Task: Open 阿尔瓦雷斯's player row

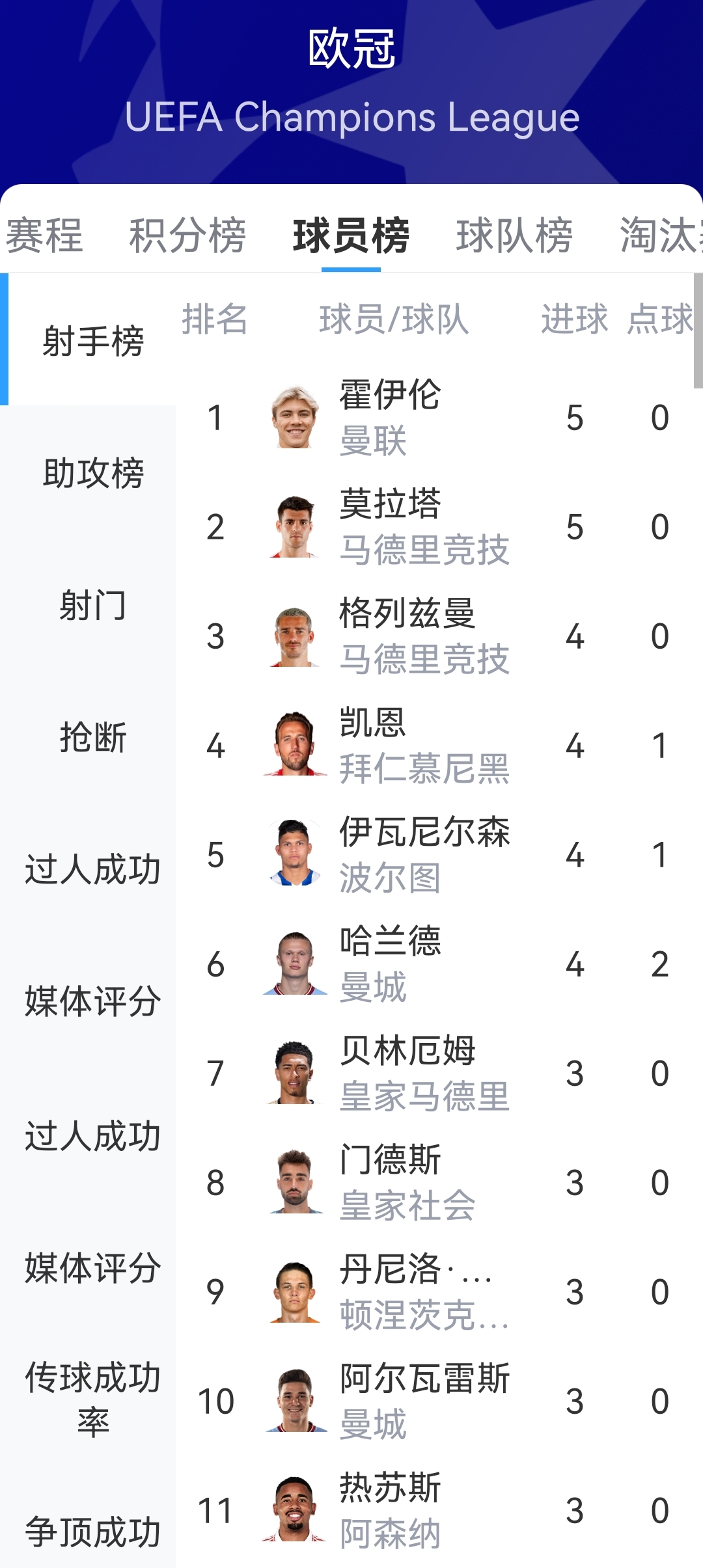Action: click(x=423, y=1401)
